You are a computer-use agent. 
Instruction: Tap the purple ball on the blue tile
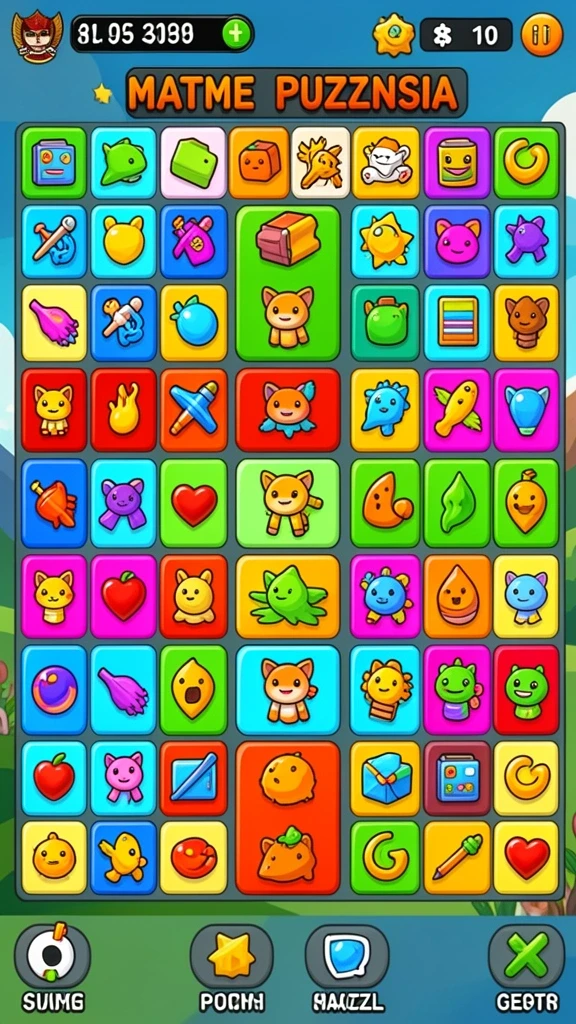[54, 690]
